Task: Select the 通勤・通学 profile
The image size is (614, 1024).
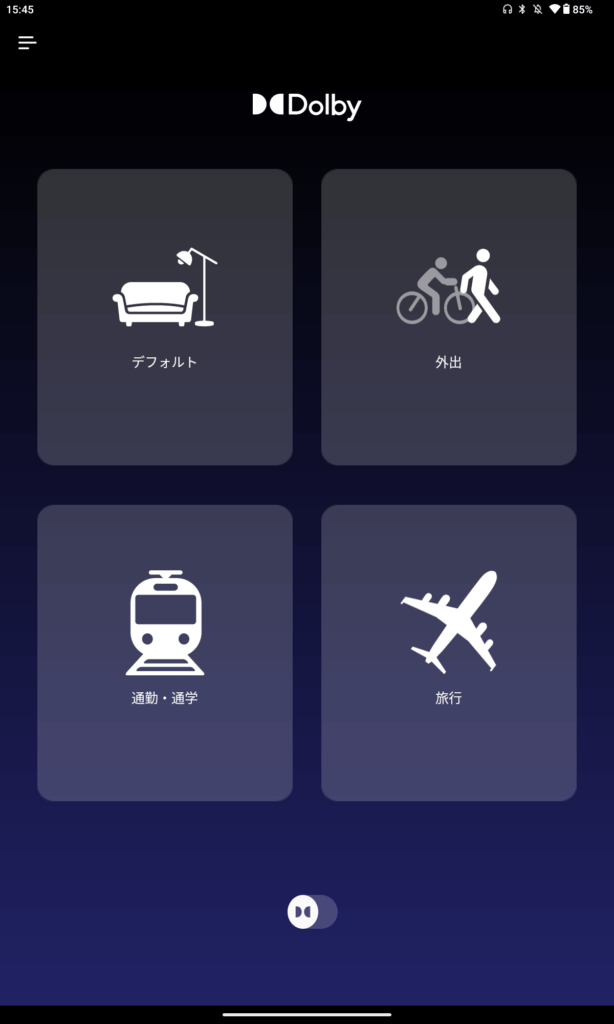Action: pos(165,653)
